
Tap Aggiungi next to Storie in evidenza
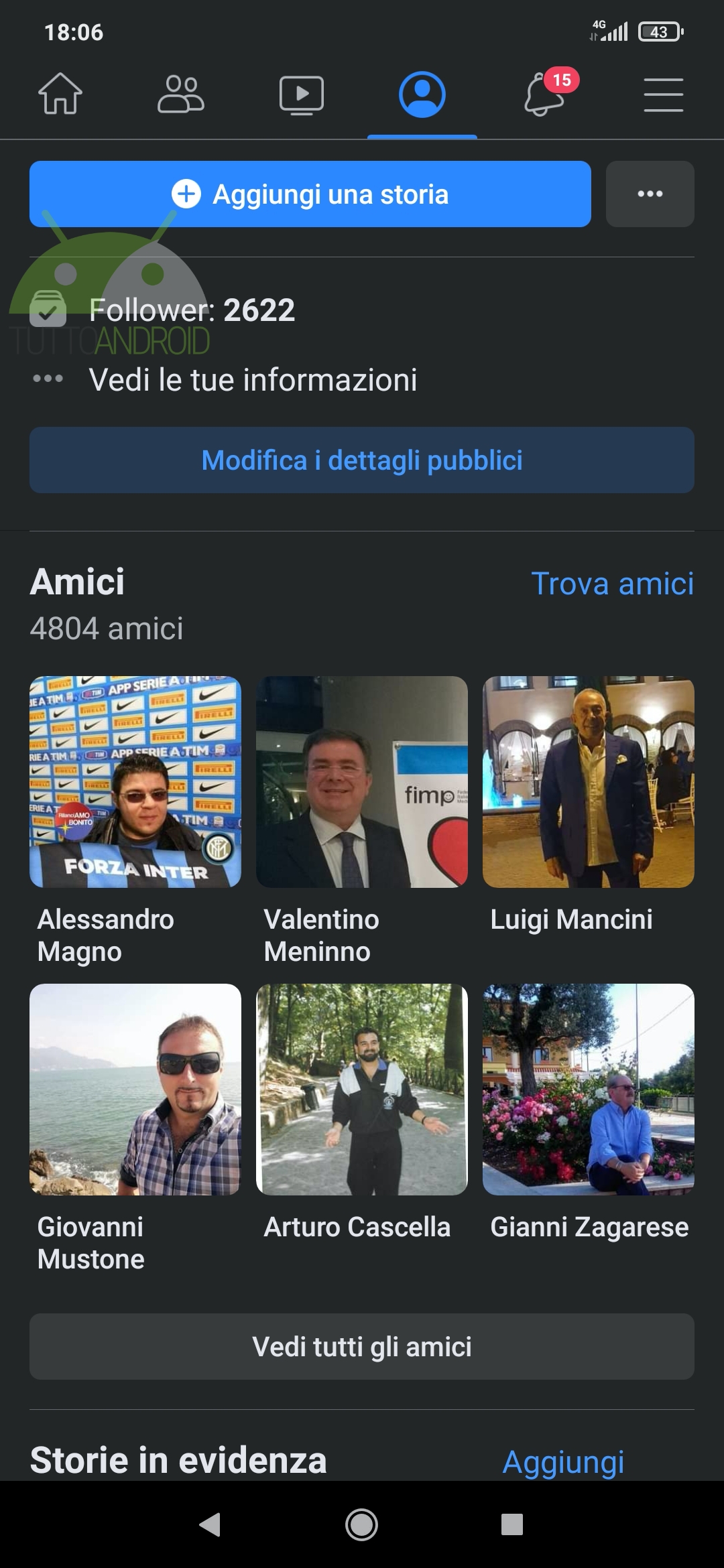coord(563,1461)
